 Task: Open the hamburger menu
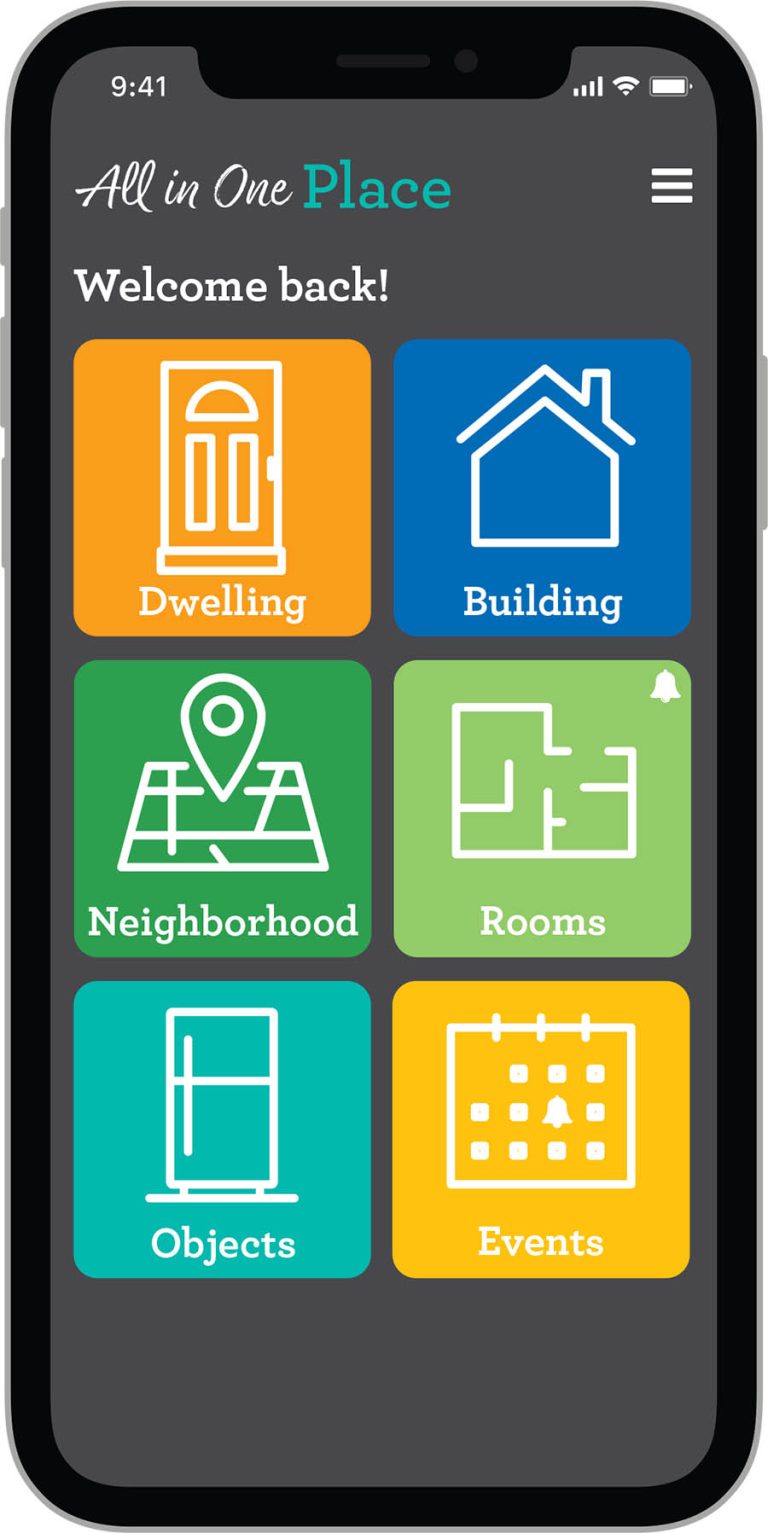coord(671,186)
